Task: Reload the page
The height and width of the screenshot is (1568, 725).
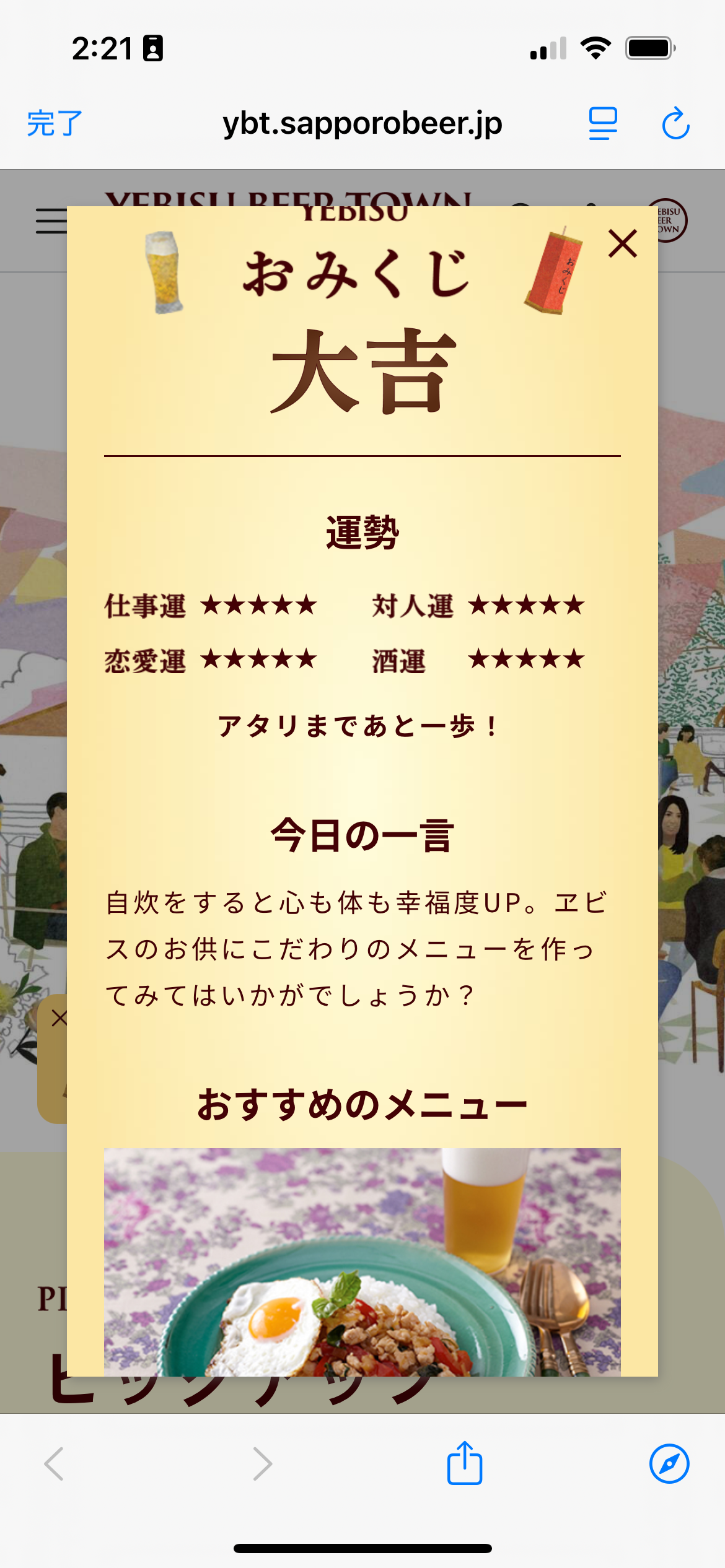Action: 675,123
